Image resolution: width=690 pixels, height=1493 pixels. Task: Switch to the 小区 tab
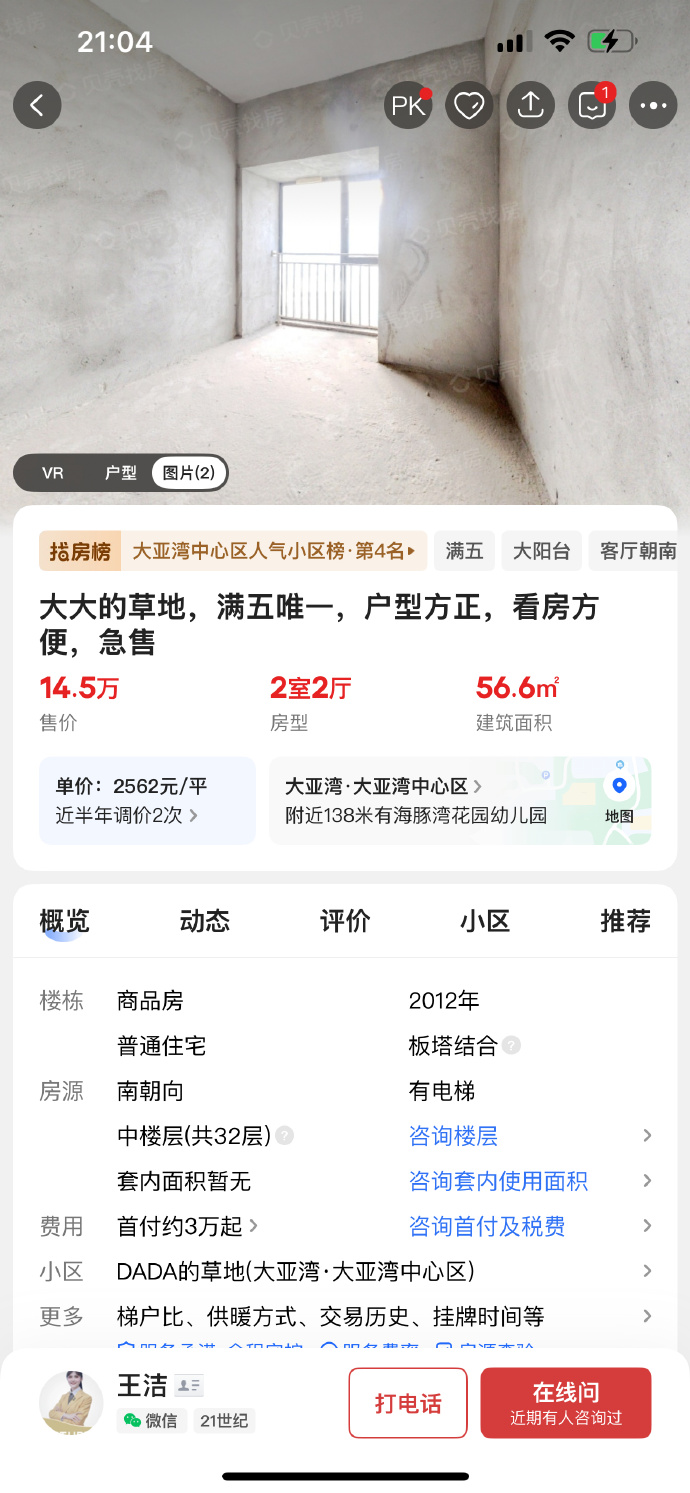tap(485, 920)
